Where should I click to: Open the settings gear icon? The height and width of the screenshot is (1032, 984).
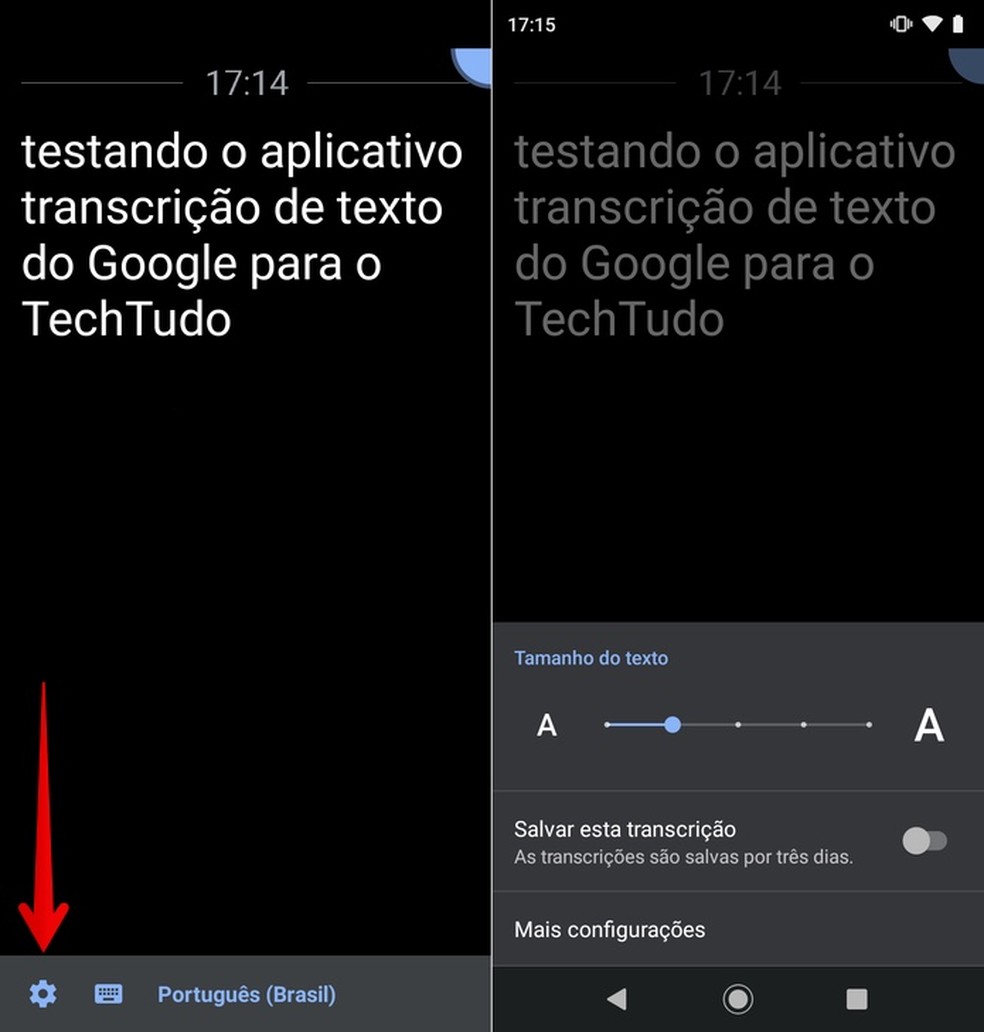pyautogui.click(x=44, y=994)
